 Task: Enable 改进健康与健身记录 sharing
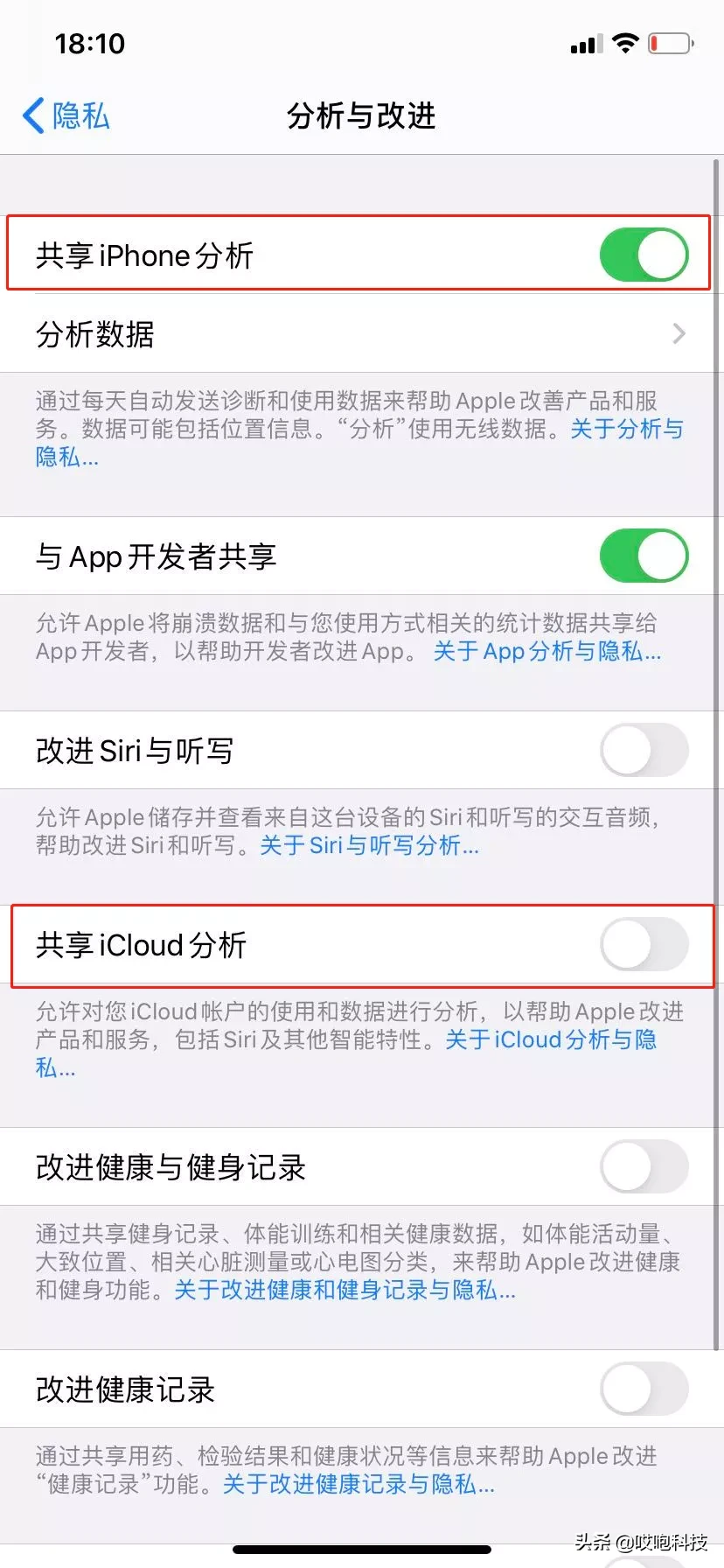tap(644, 1166)
